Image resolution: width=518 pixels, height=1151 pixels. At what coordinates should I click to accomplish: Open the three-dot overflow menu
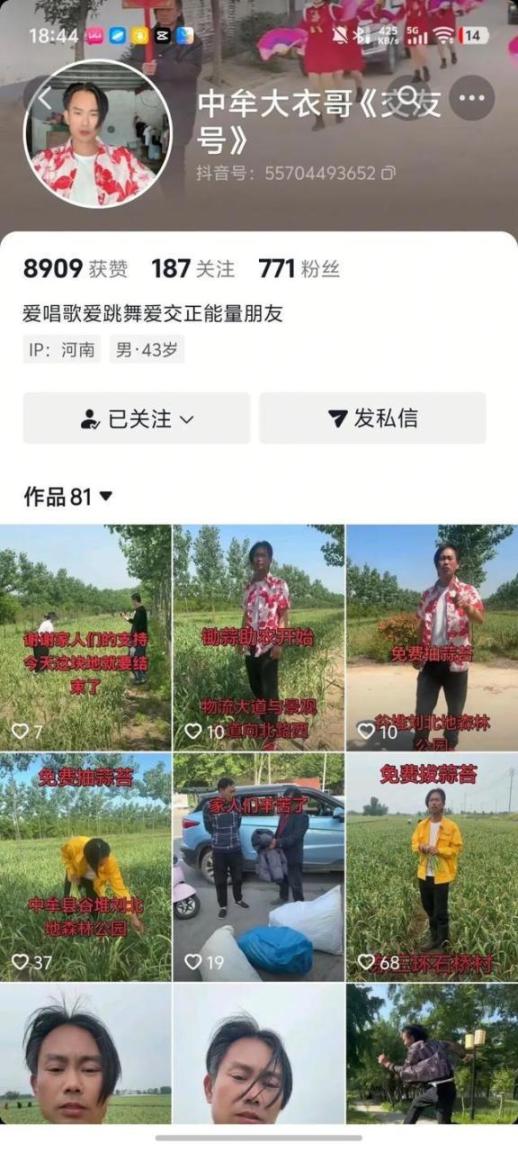471,98
